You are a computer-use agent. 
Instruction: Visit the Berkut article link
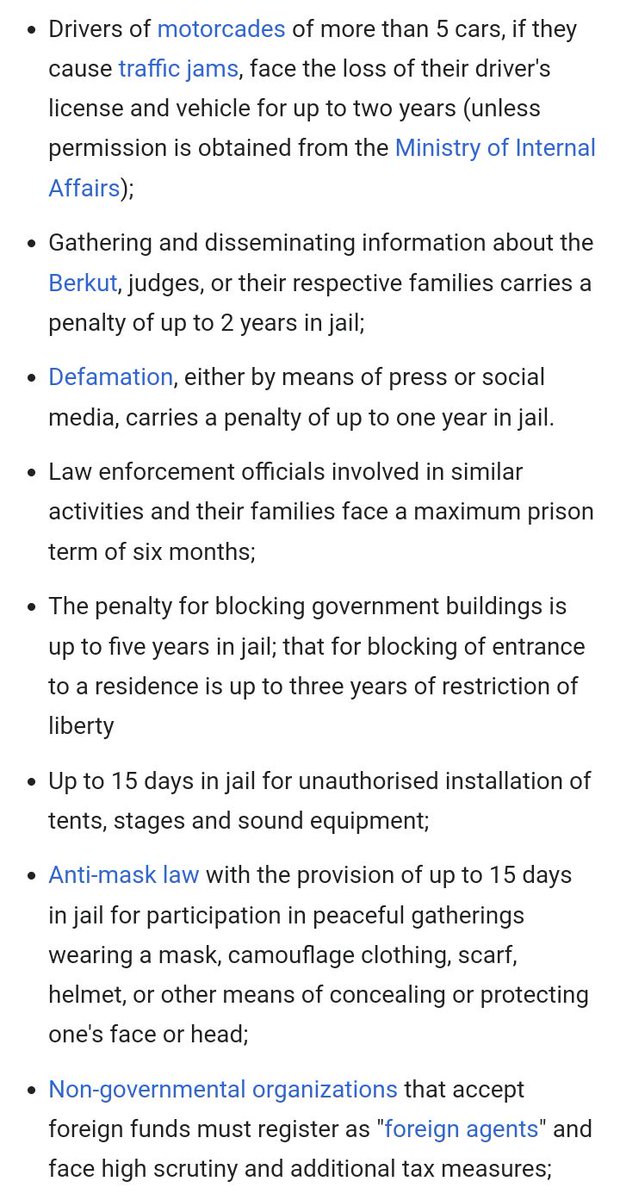pyautogui.click(x=84, y=283)
